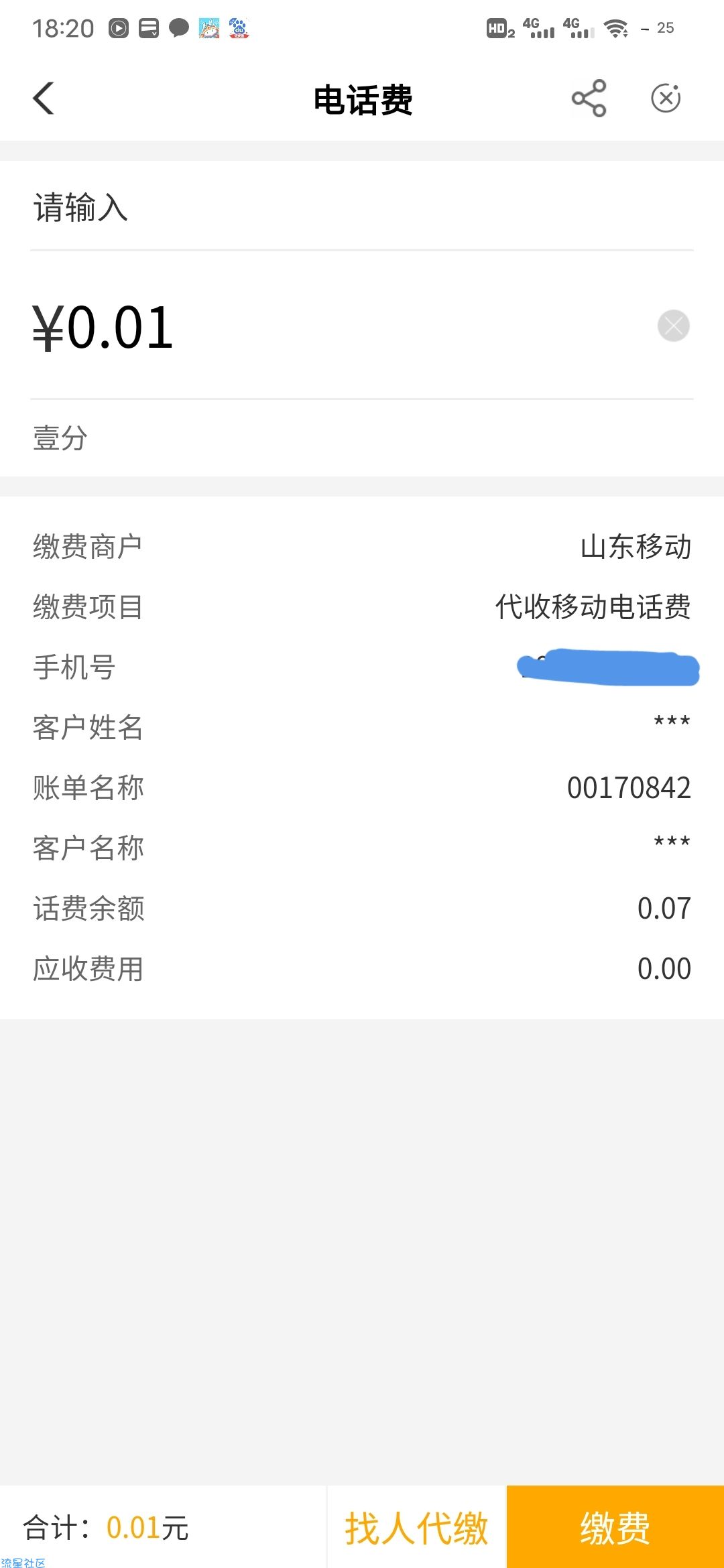Tap the orange 缴费 button to pay
The image size is (724, 1568).
pyautogui.click(x=615, y=1528)
